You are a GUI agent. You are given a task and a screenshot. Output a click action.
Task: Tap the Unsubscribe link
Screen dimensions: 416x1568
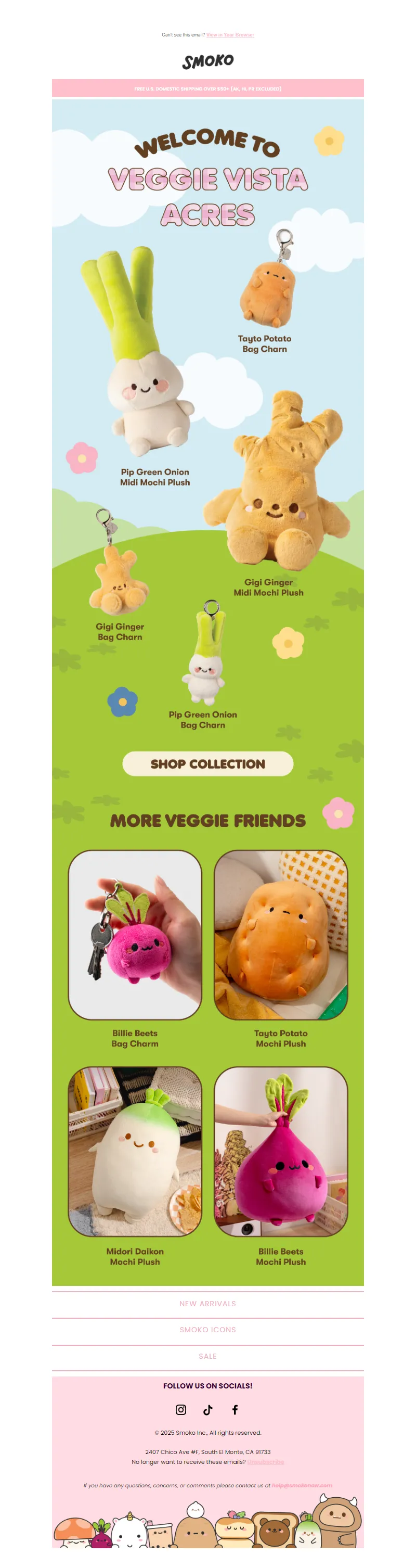pyautogui.click(x=266, y=1461)
